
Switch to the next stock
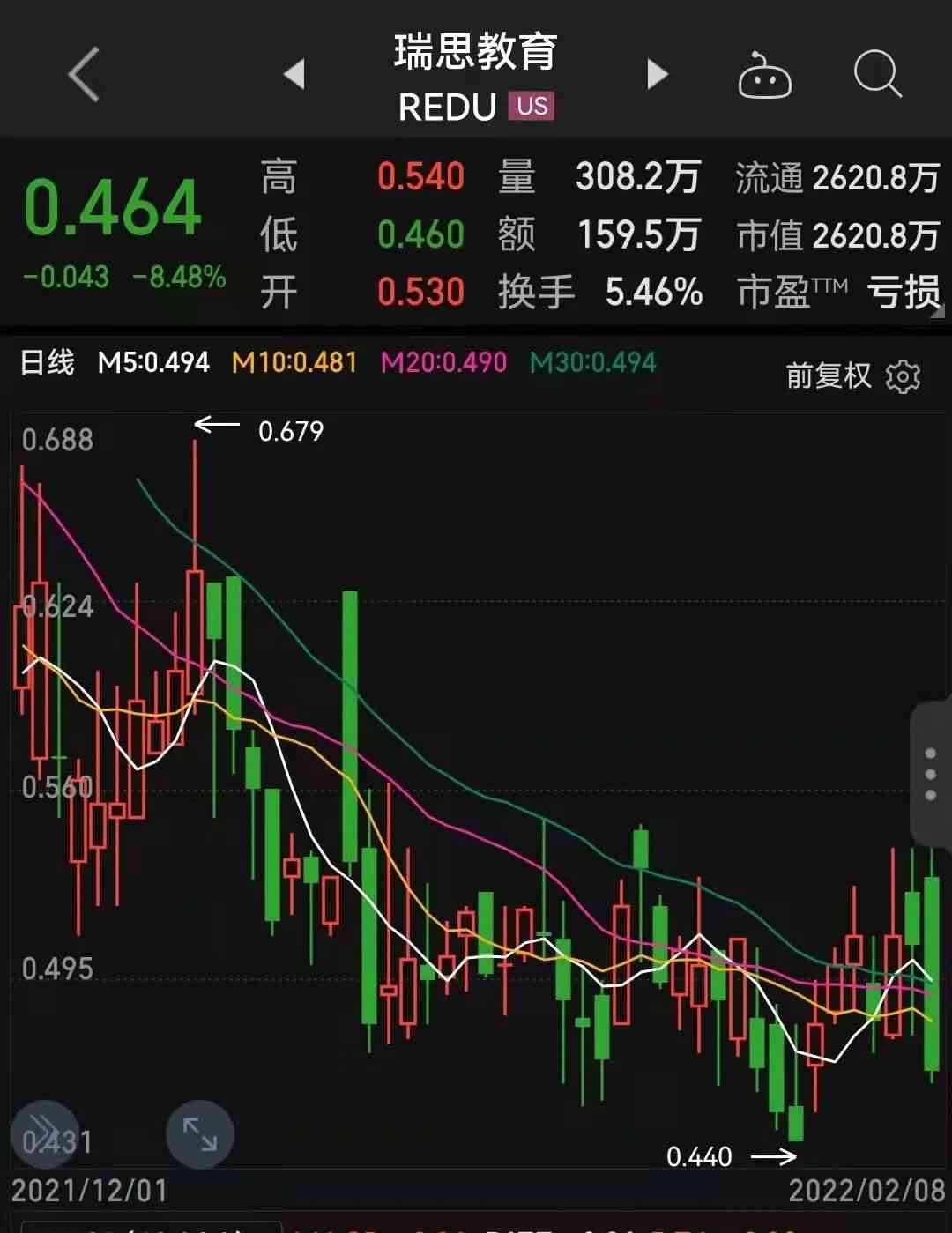(658, 75)
